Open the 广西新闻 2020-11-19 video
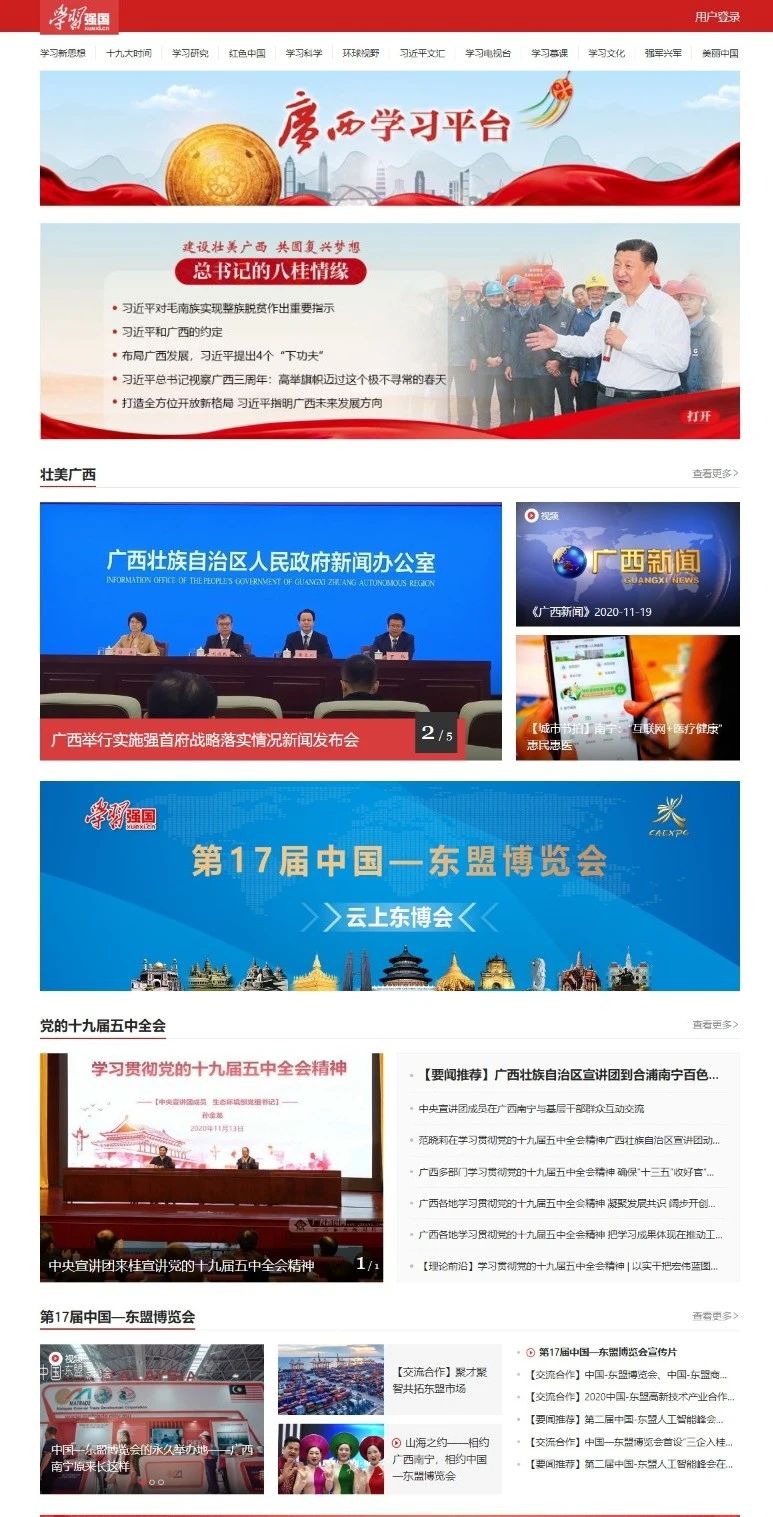This screenshot has width=773, height=1517. click(x=628, y=565)
